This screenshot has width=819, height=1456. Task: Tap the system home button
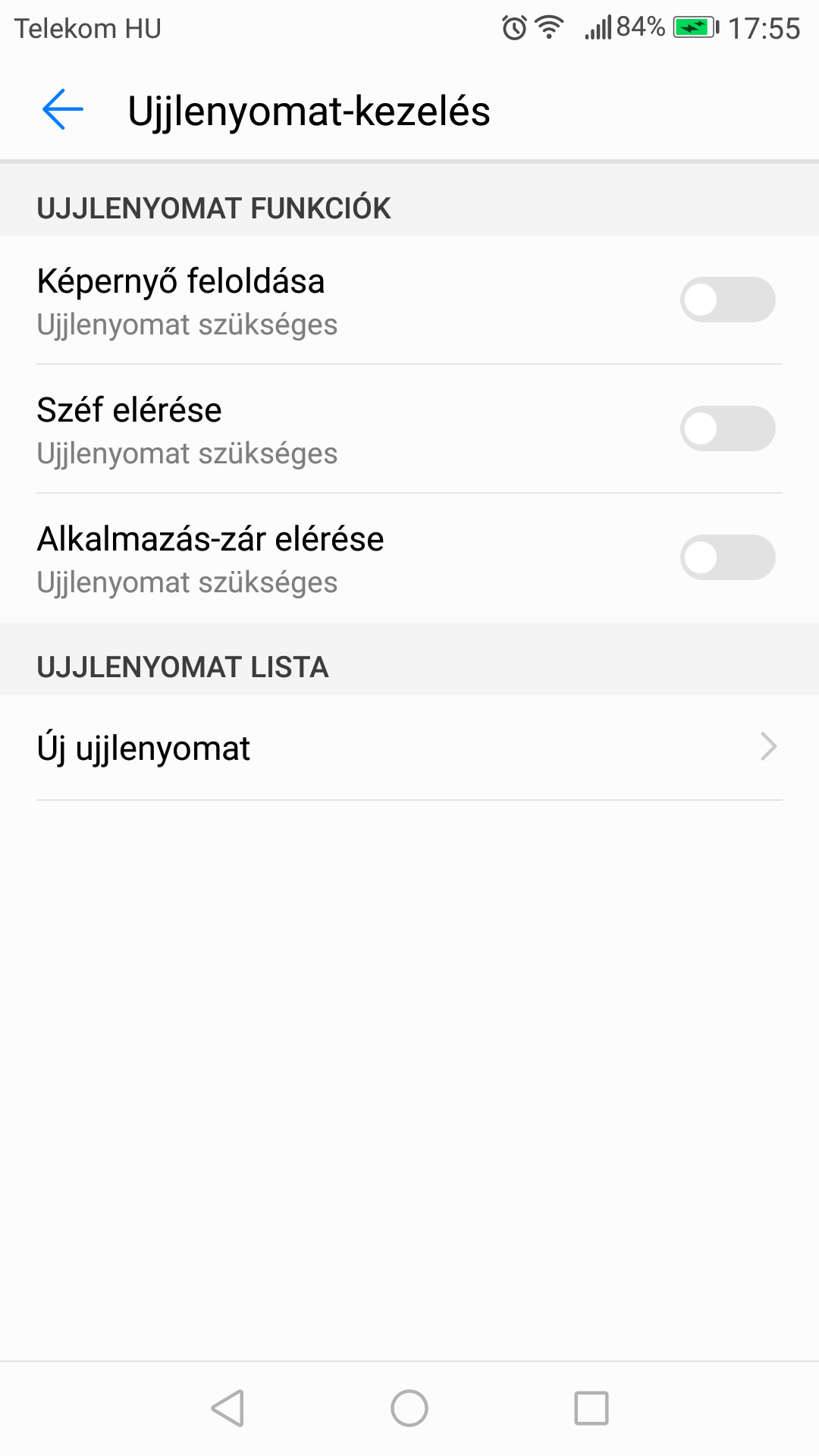point(409,1408)
